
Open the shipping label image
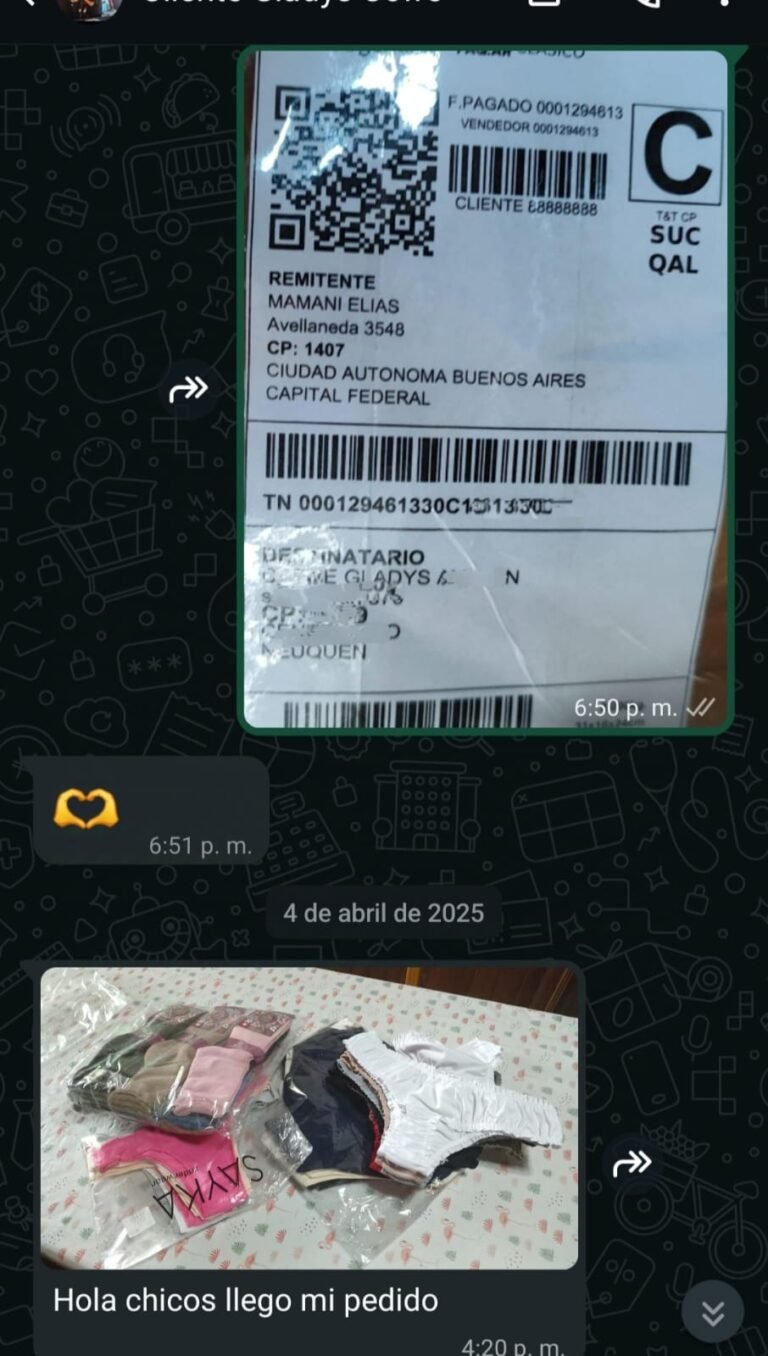[486, 390]
